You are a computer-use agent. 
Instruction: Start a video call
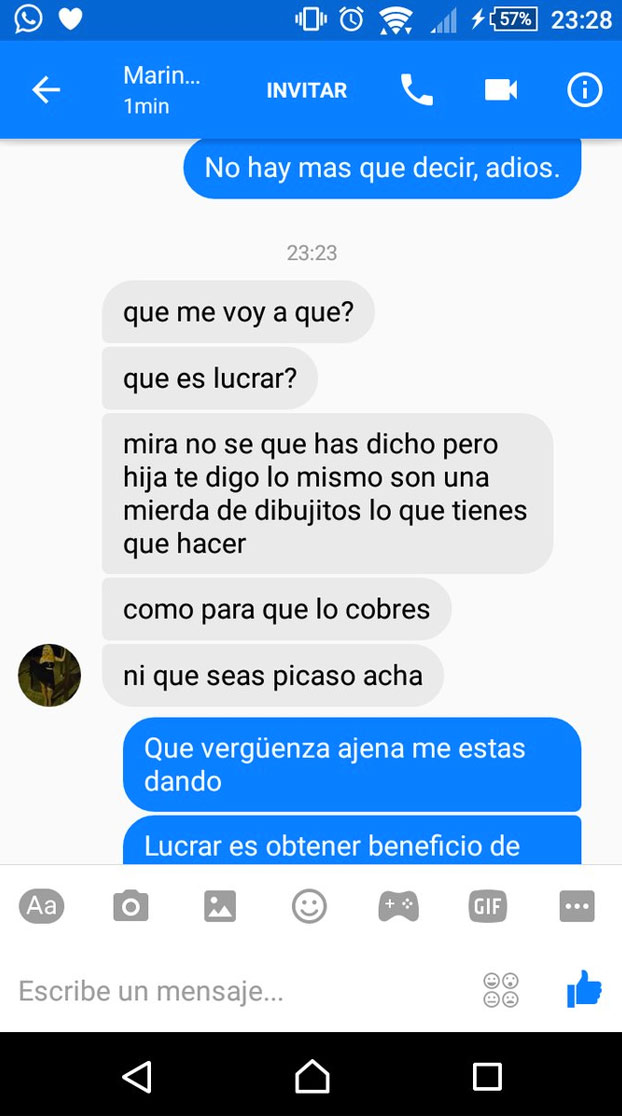point(500,91)
